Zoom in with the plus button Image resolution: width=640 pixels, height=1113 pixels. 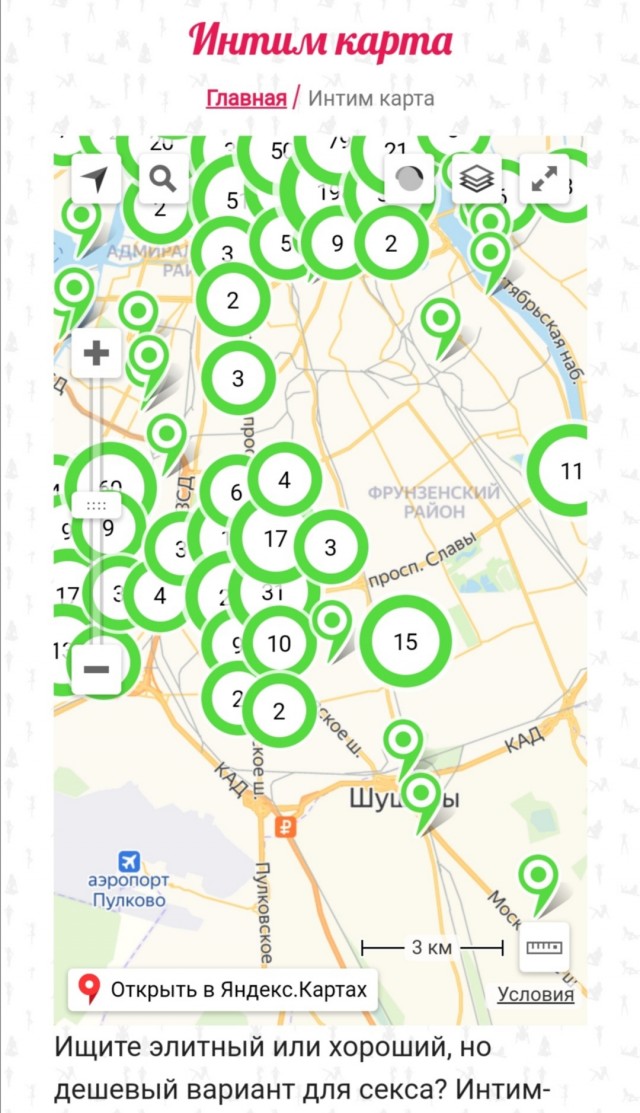(97, 353)
